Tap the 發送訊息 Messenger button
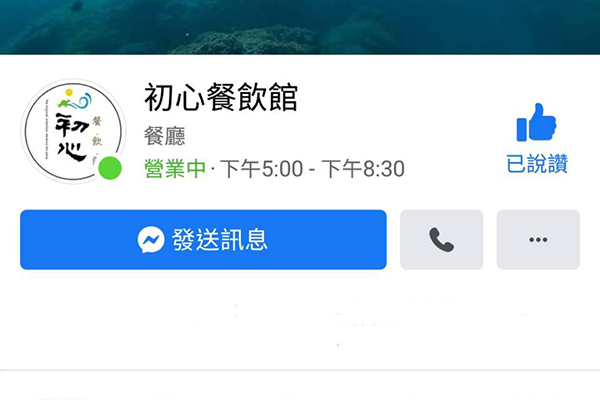Screen dimensions: 600x400 (203, 240)
